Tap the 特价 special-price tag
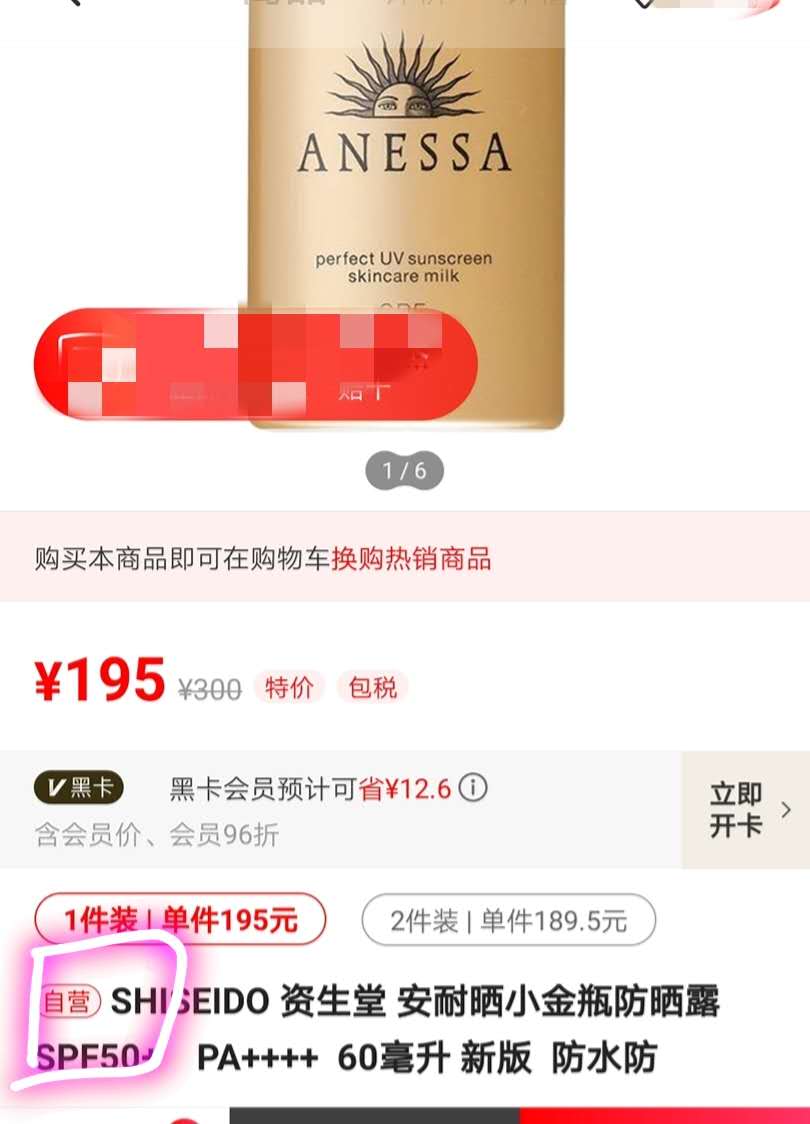810x1124 pixels. [290, 687]
